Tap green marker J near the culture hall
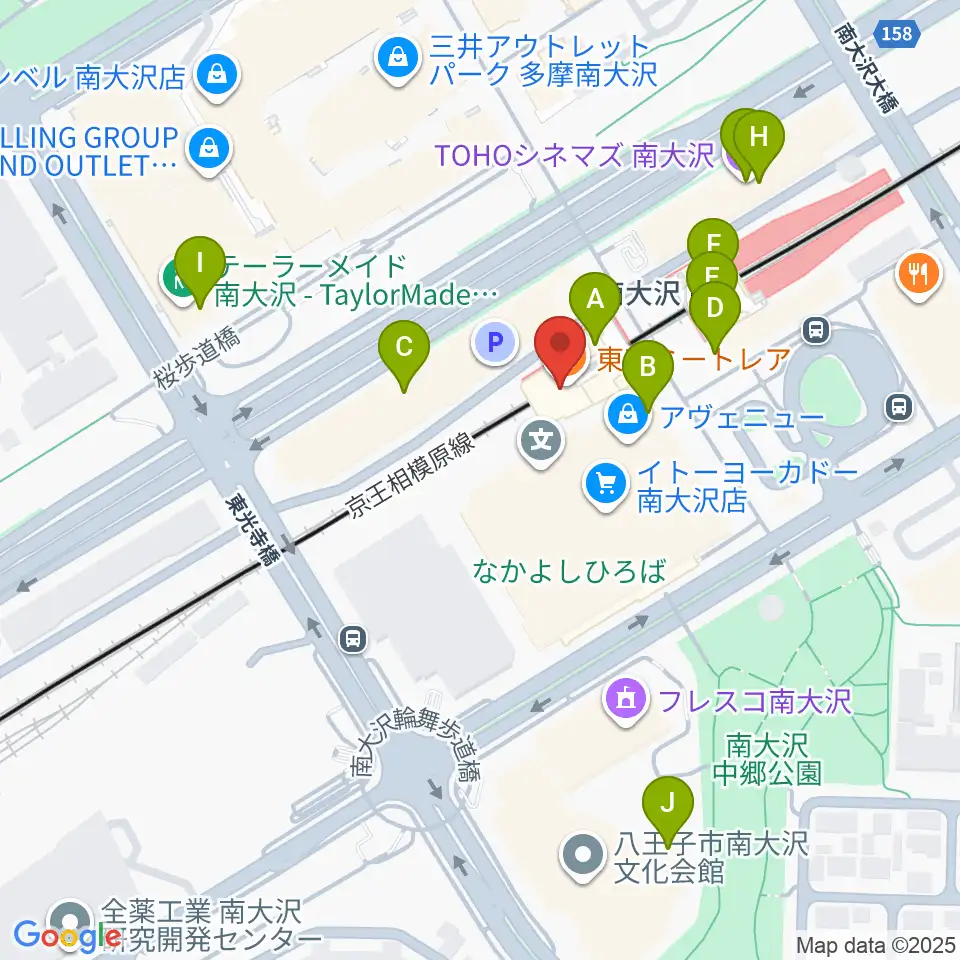Image resolution: width=960 pixels, height=960 pixels. [668, 810]
